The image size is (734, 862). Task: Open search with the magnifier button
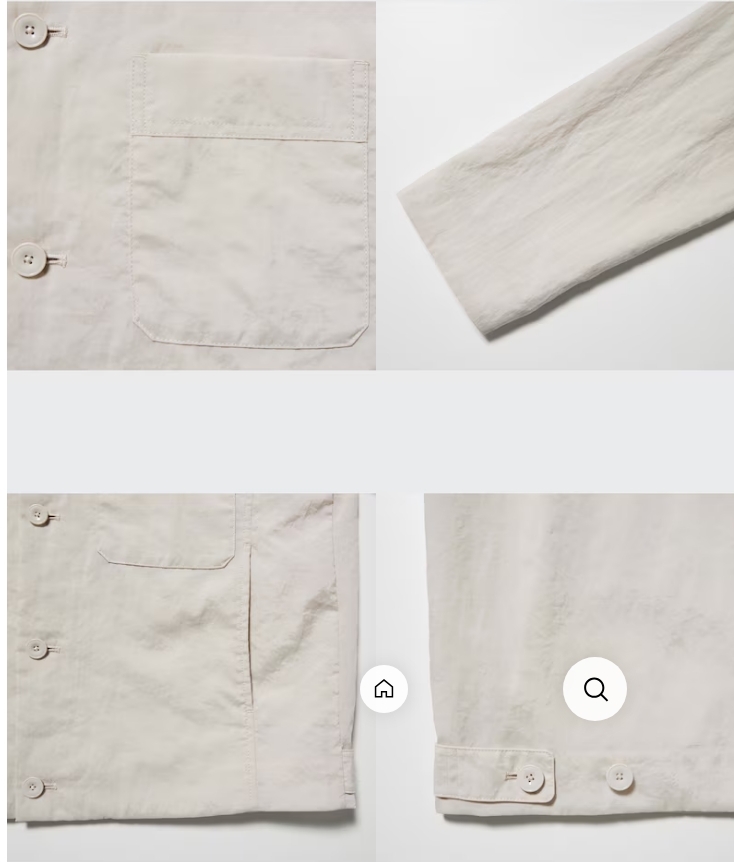595,689
